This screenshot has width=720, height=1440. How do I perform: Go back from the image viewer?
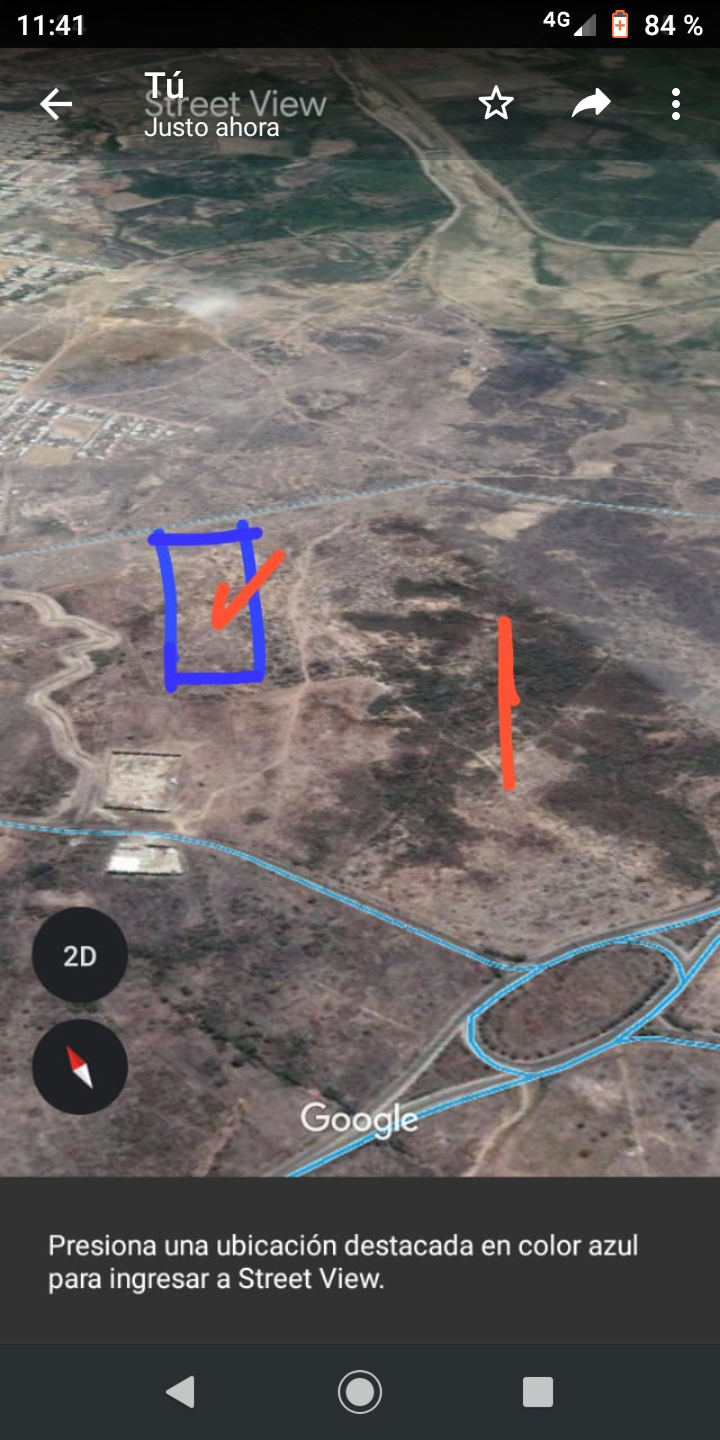[56, 104]
